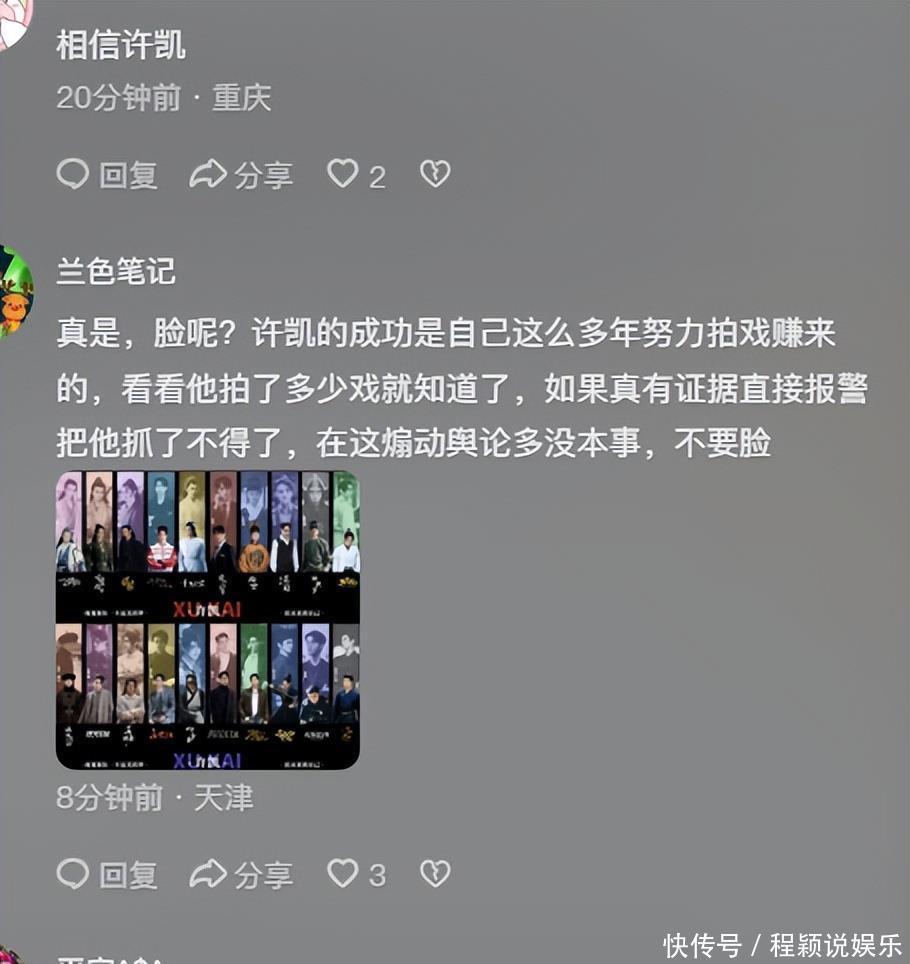
Task: Like 兰色笔记's comment
Action: (x=343, y=874)
